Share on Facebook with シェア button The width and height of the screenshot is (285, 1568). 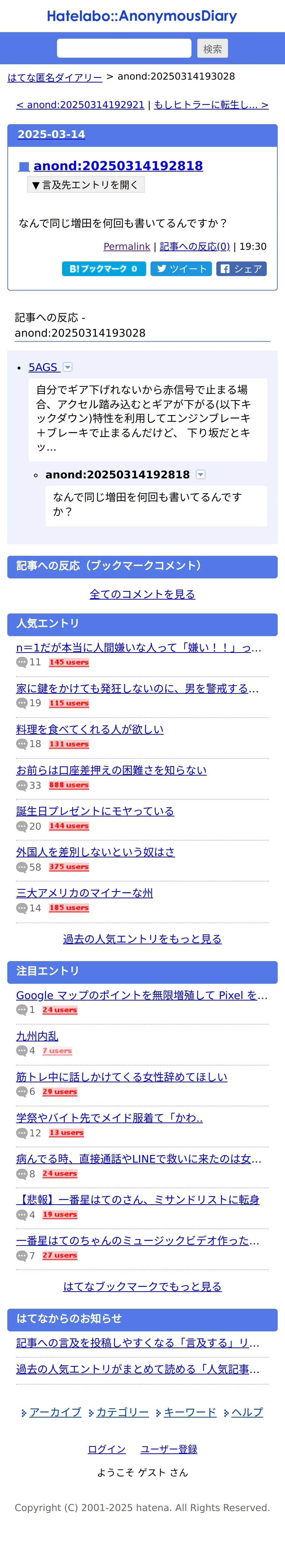(x=241, y=269)
